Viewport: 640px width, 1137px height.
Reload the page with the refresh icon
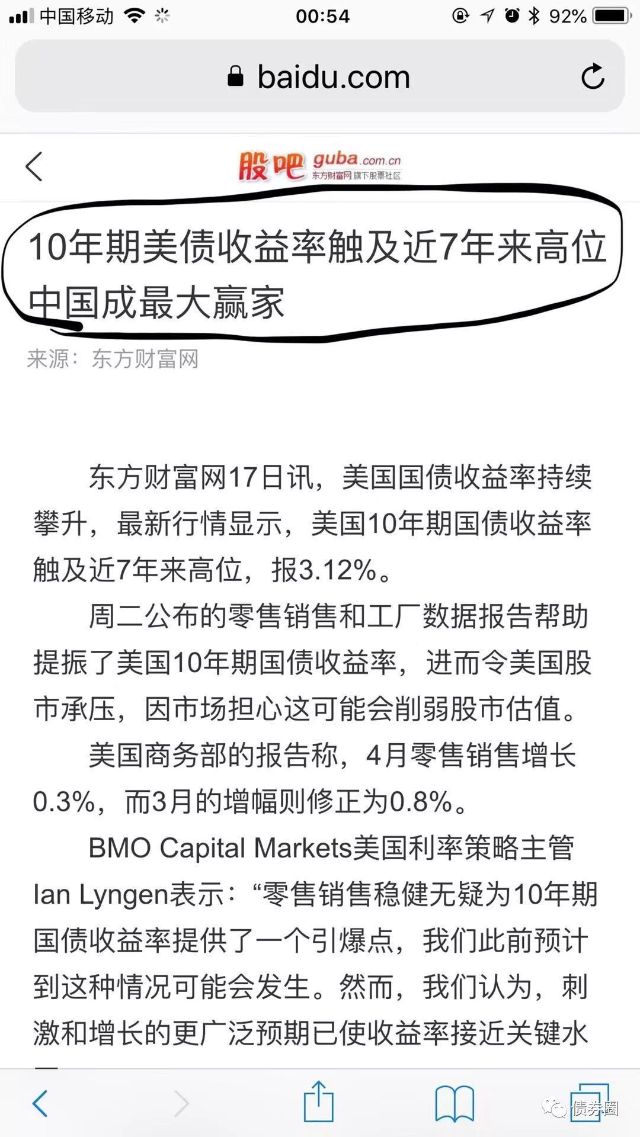pyautogui.click(x=592, y=76)
